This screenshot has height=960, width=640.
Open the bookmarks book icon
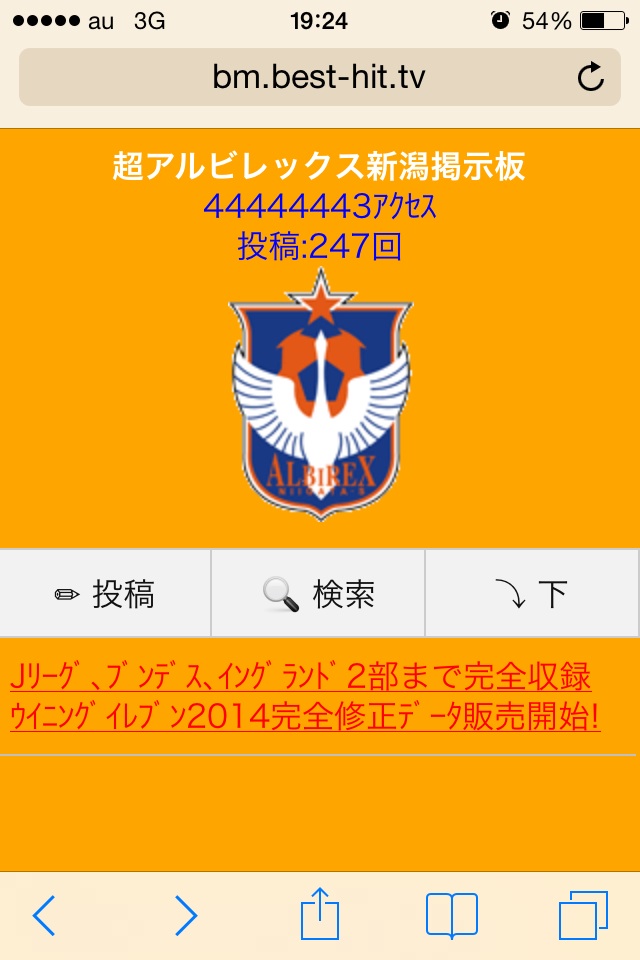451,914
